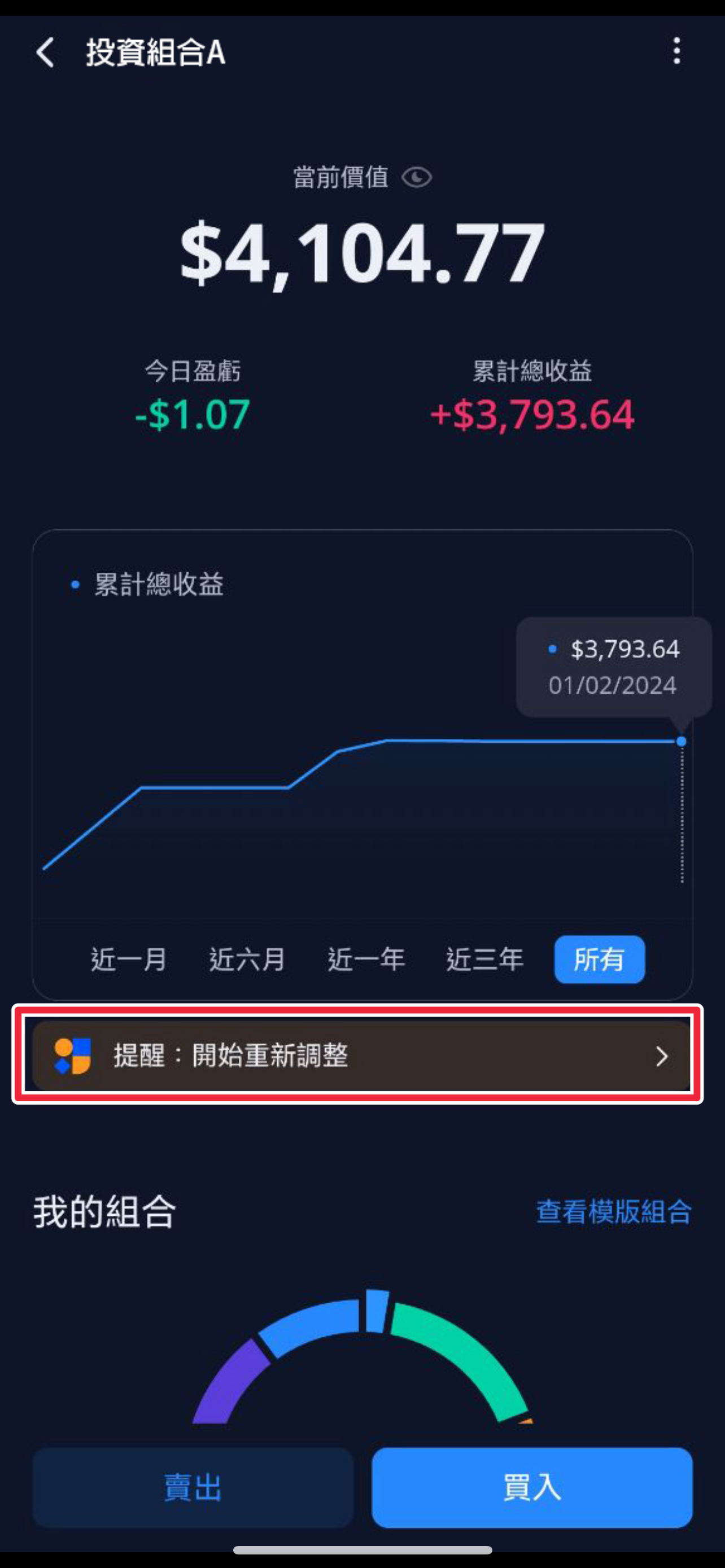Image resolution: width=725 pixels, height=1568 pixels.
Task: Hide the current value with eye icon
Action: (x=416, y=178)
